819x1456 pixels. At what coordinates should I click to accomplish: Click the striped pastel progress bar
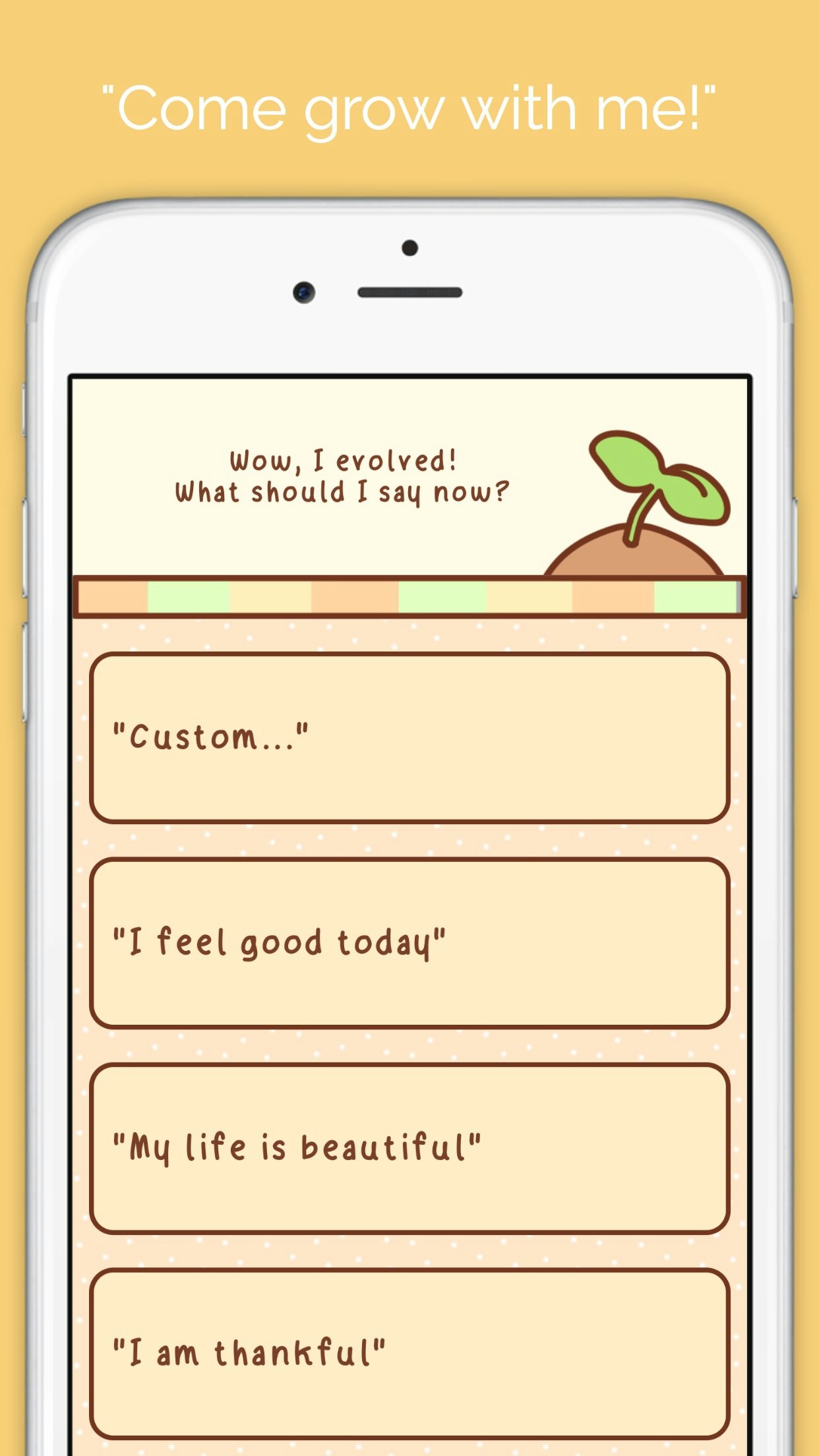[x=409, y=600]
